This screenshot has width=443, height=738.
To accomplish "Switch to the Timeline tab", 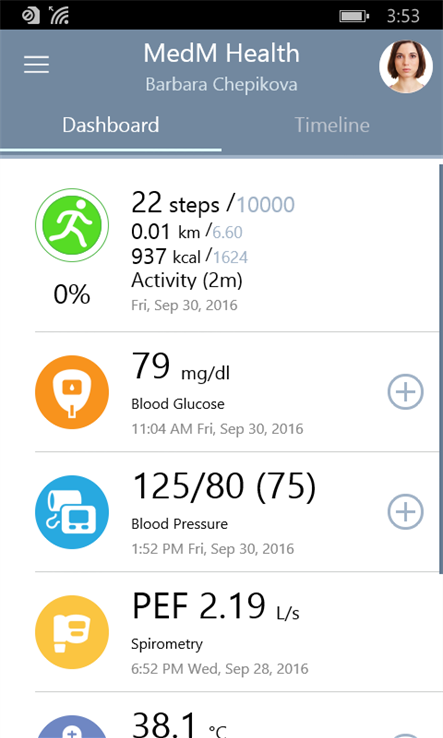I will 332,125.
